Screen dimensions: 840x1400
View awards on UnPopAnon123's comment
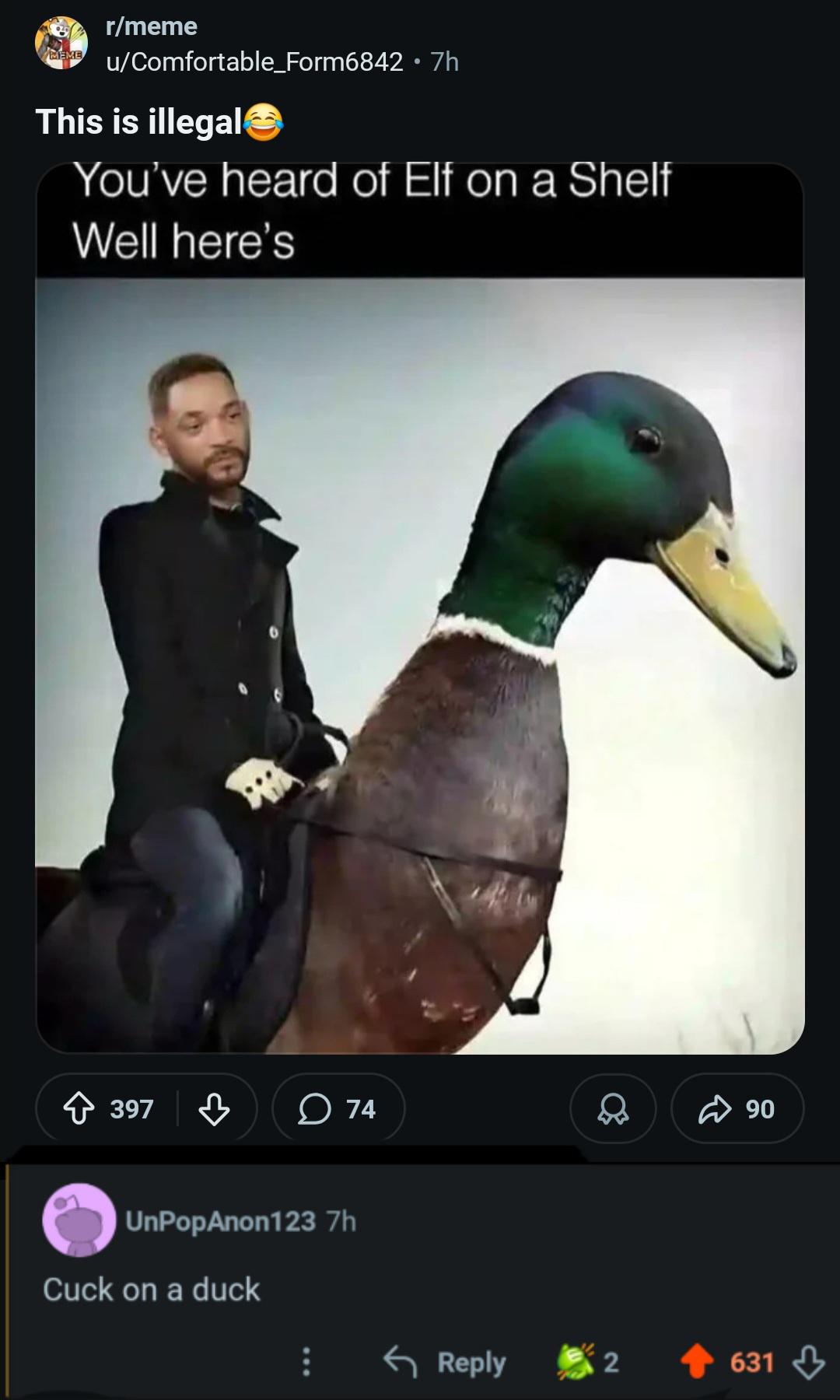586,1362
